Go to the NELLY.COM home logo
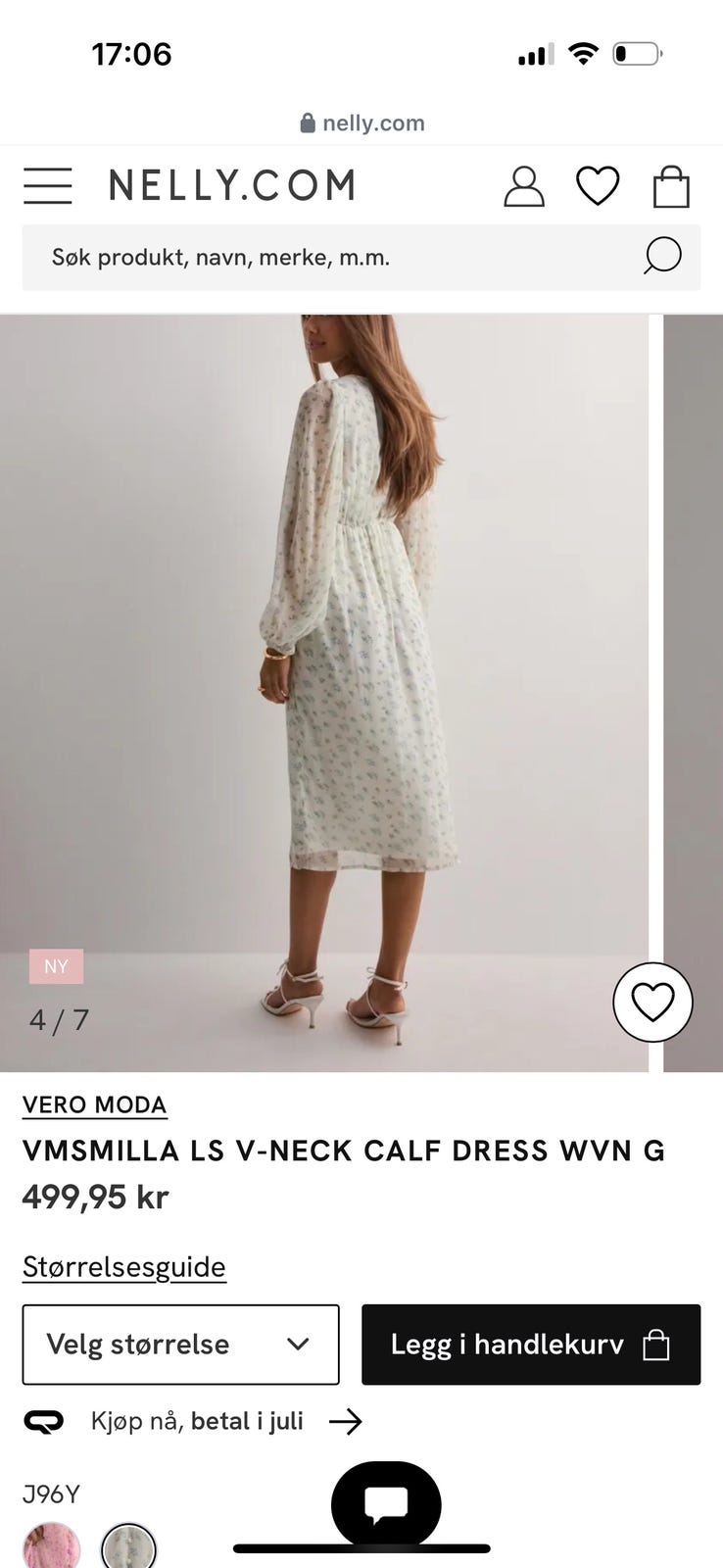723x1568 pixels. 232,185
